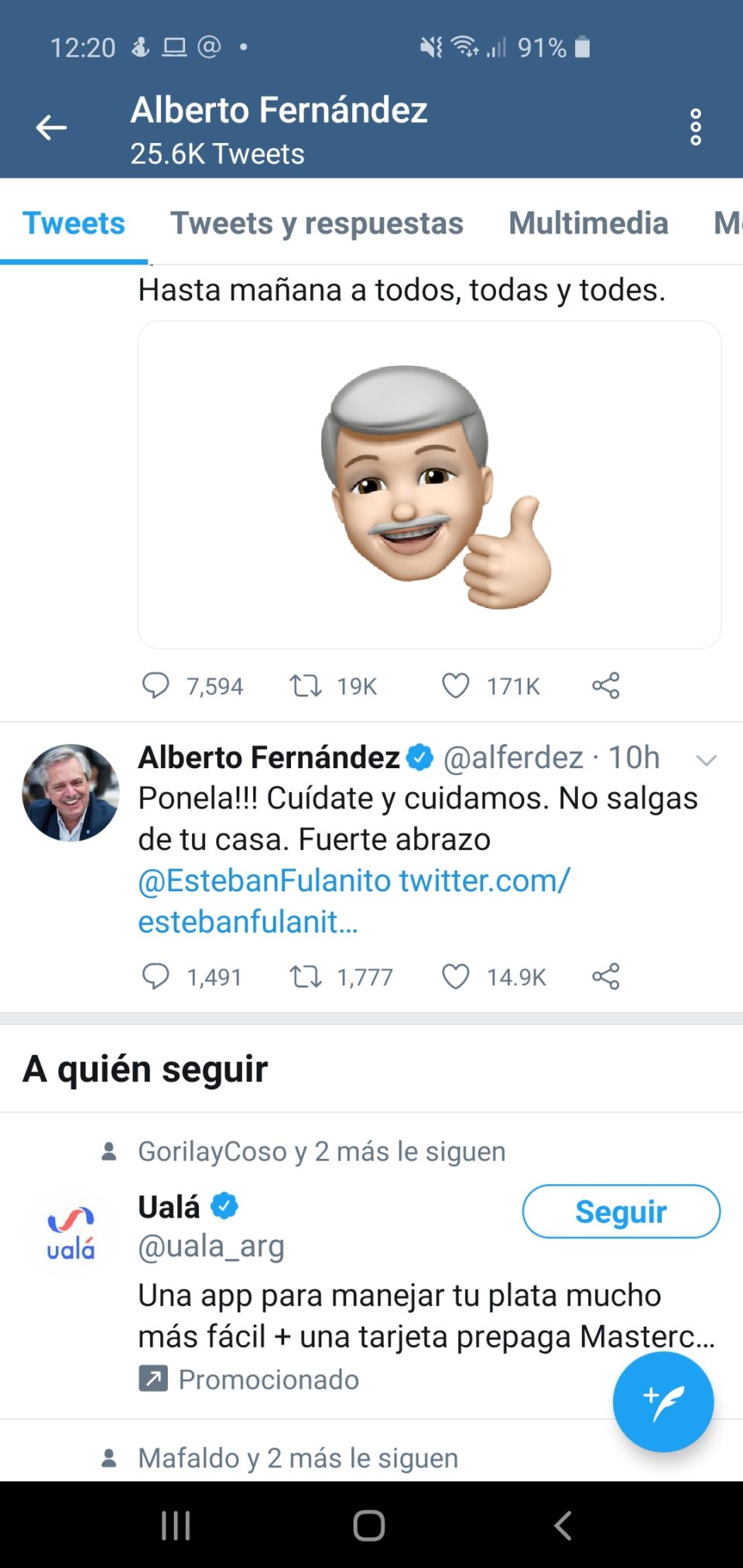The image size is (743, 1568).
Task: Retweet the tweet with 1,777 retweets
Action: coord(306,976)
